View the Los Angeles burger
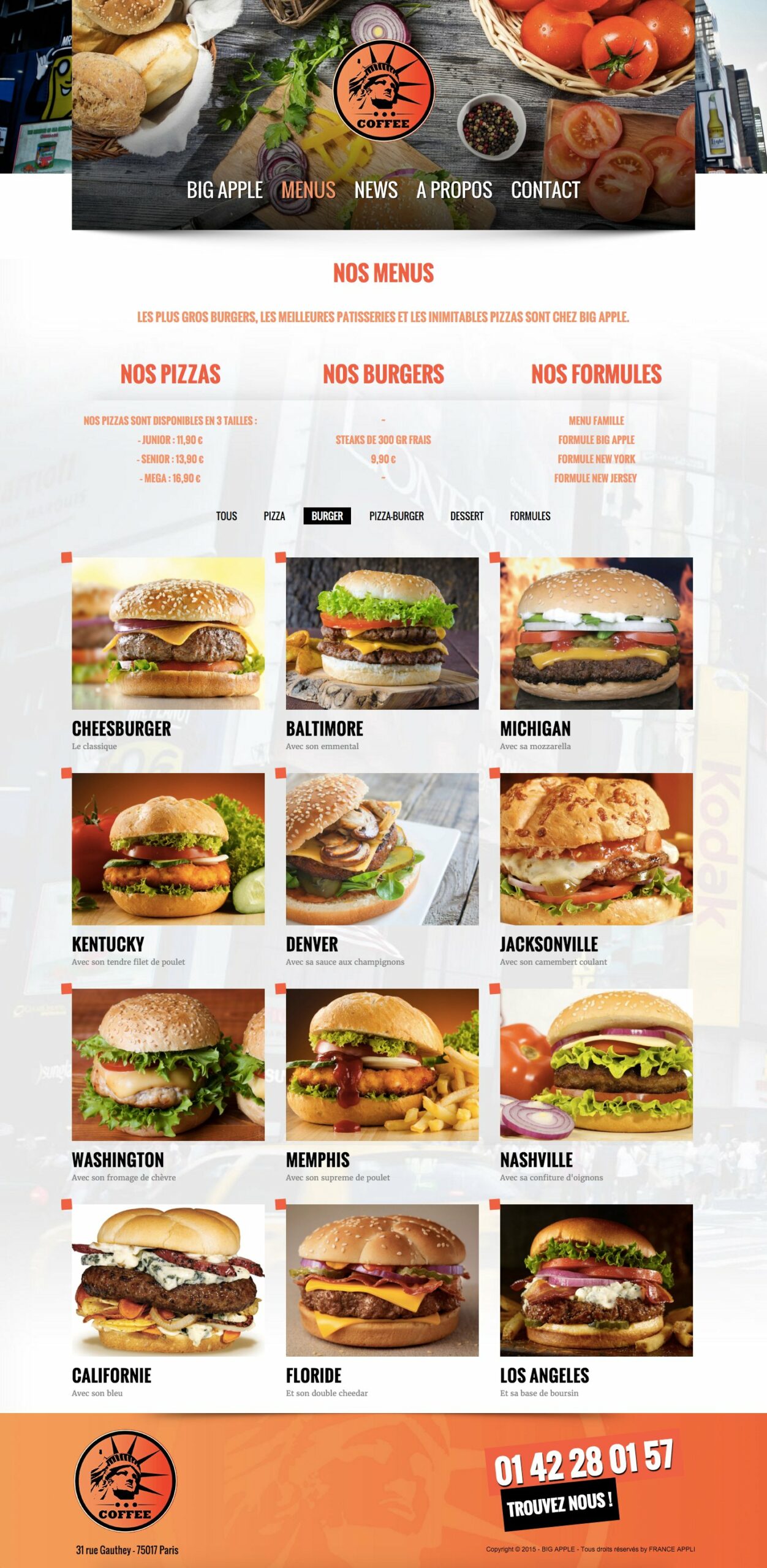 [x=596, y=1280]
